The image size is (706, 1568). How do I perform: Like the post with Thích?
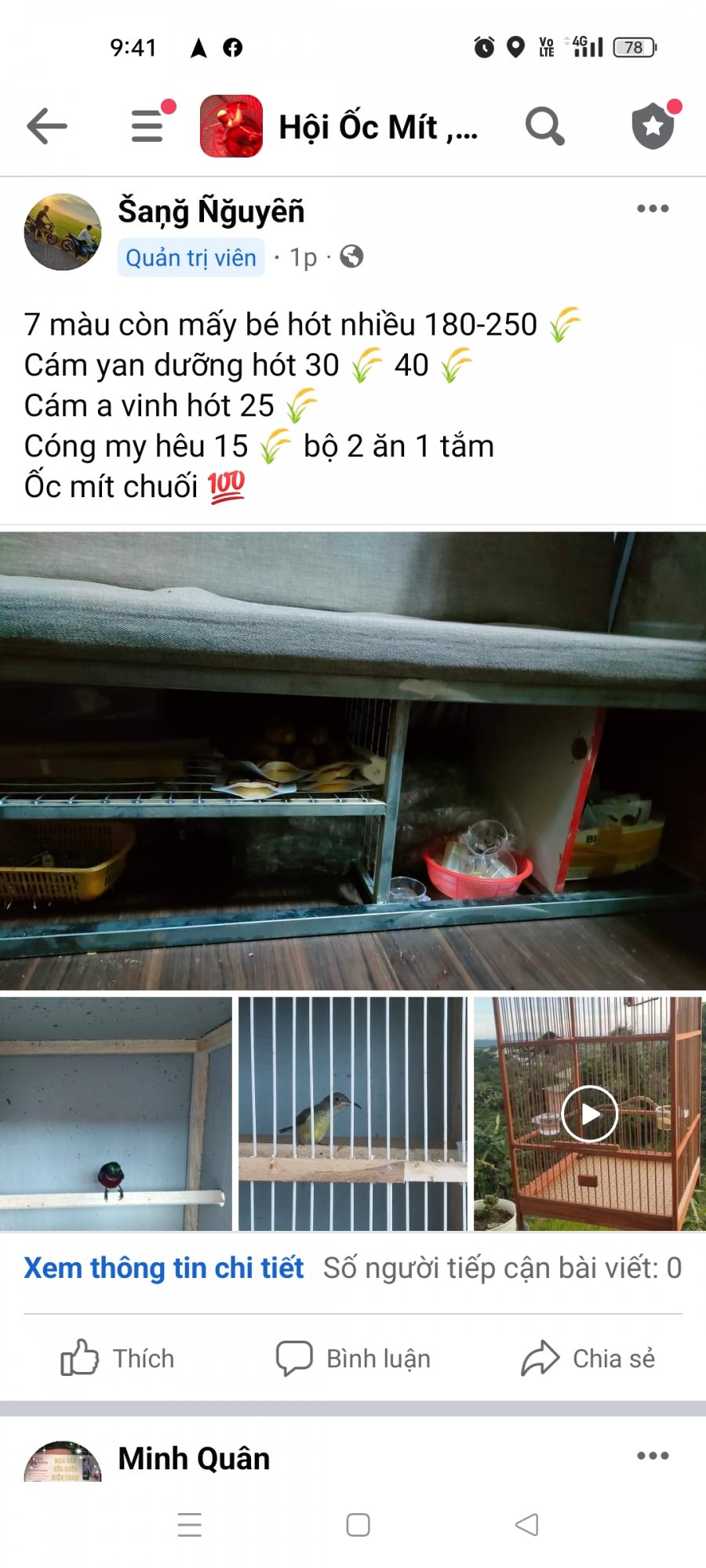118,1359
